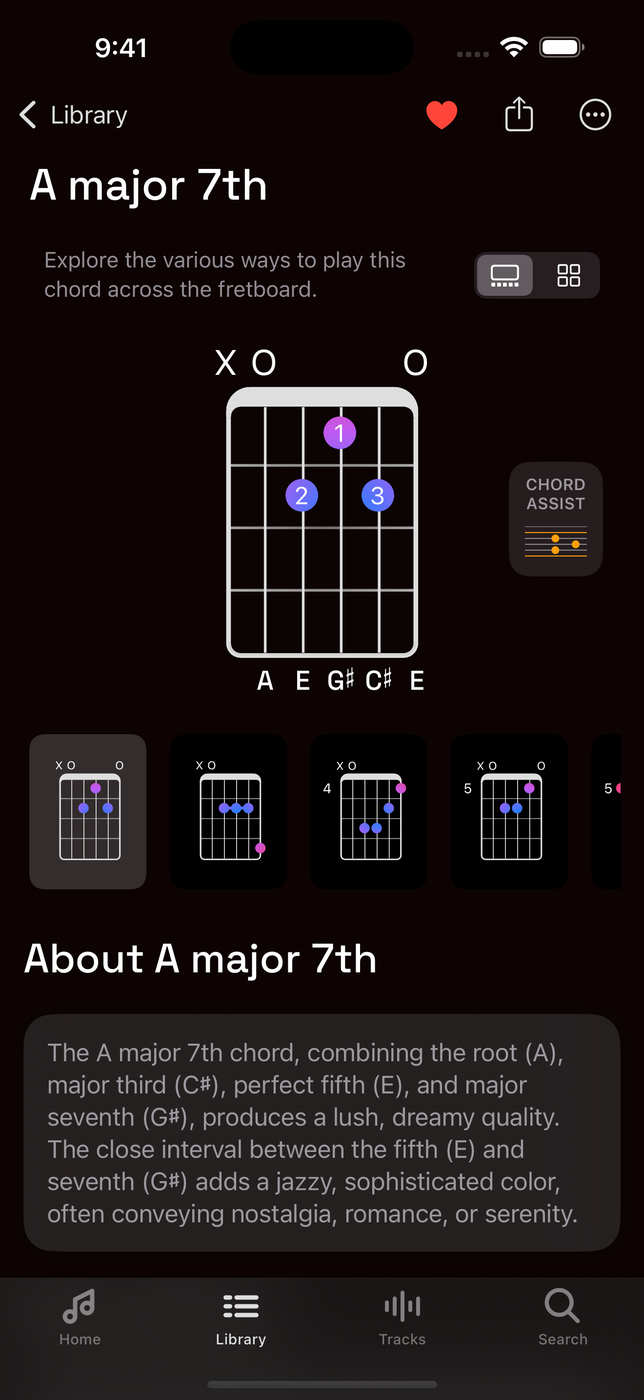
Task: Open the Home tab
Action: [x=80, y=1318]
